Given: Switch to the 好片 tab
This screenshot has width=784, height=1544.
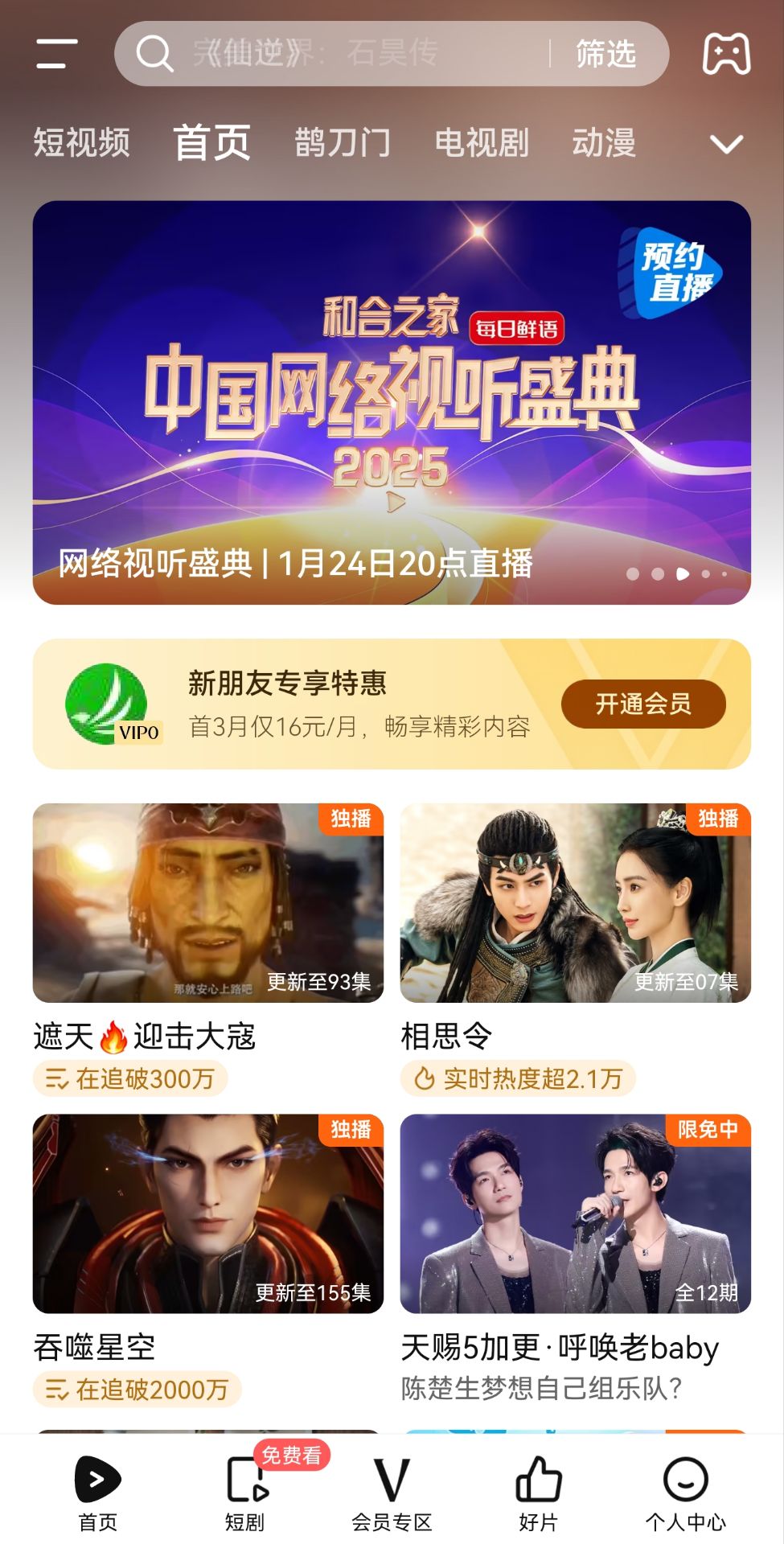Looking at the screenshot, I should point(538,1493).
